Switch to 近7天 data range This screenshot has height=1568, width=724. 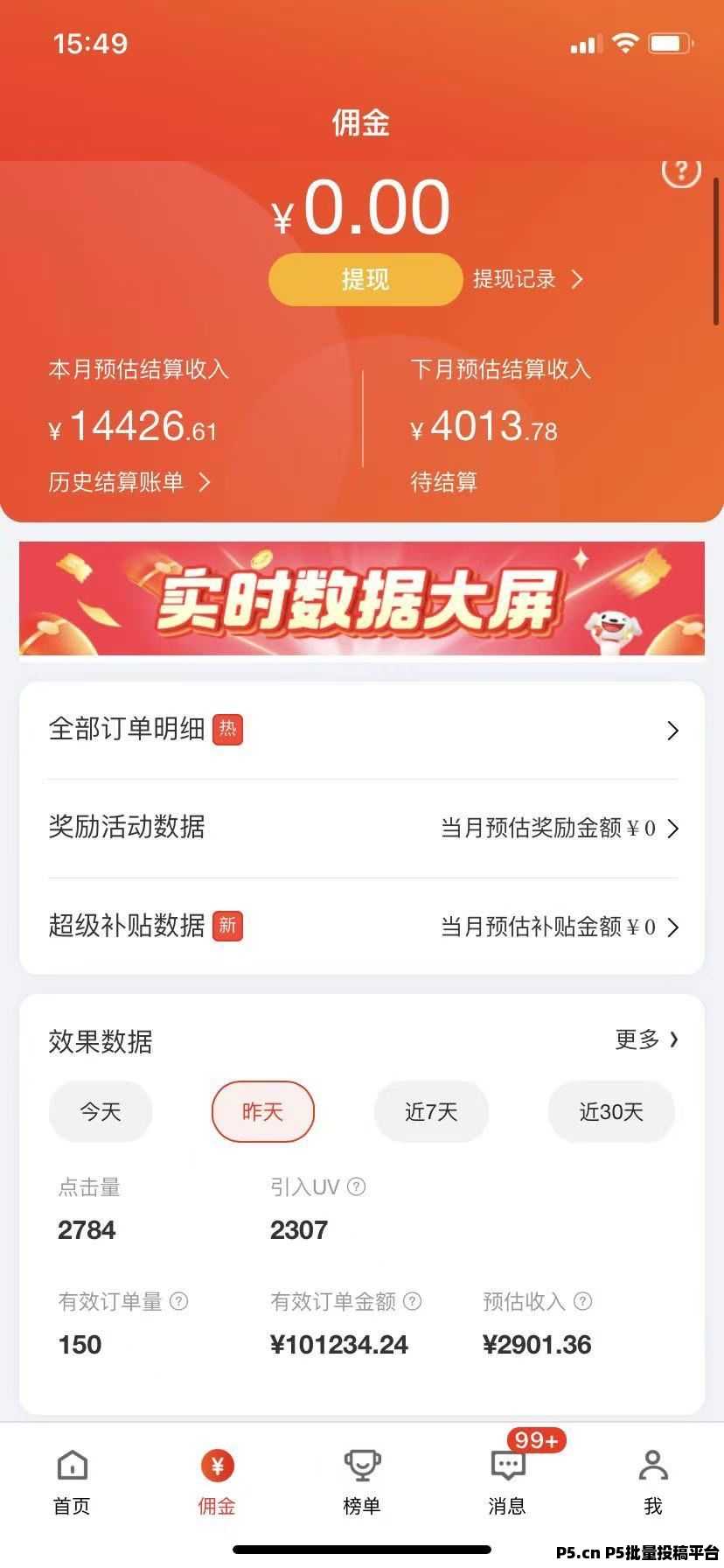[x=431, y=1111]
